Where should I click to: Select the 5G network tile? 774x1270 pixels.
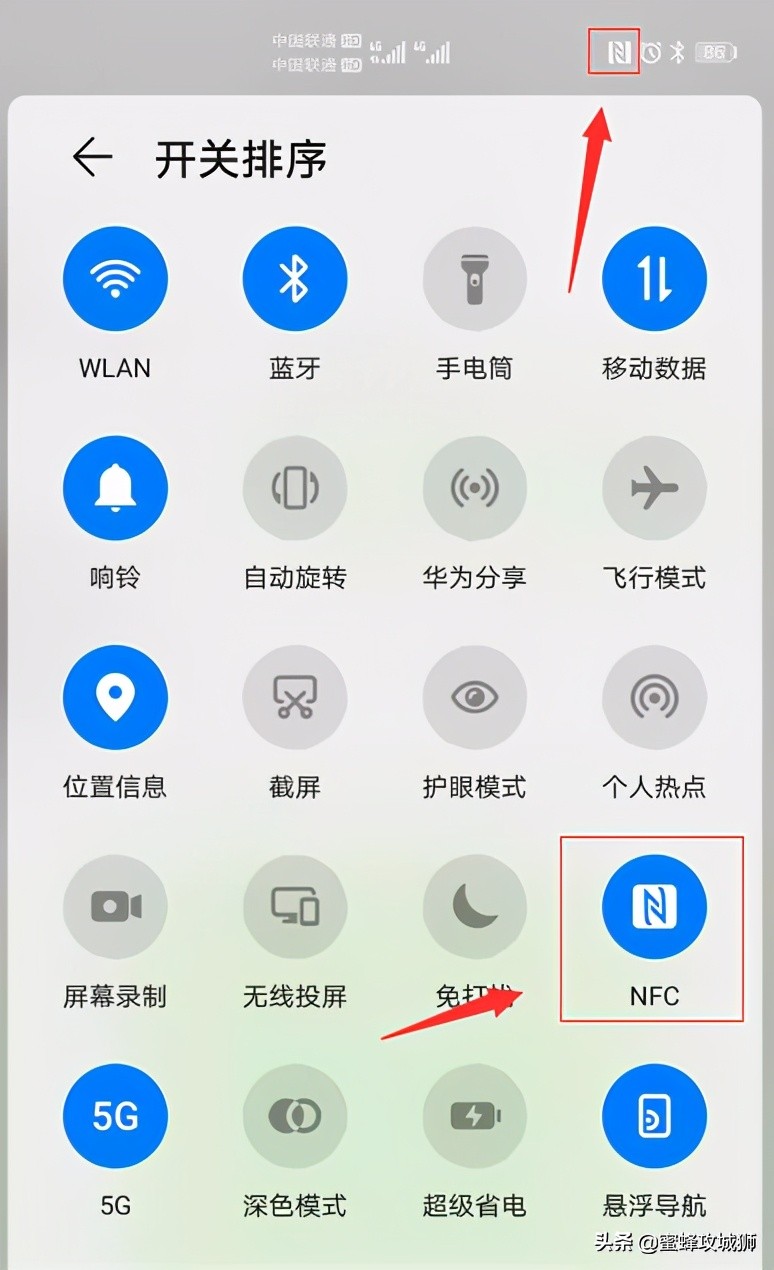(x=115, y=1116)
